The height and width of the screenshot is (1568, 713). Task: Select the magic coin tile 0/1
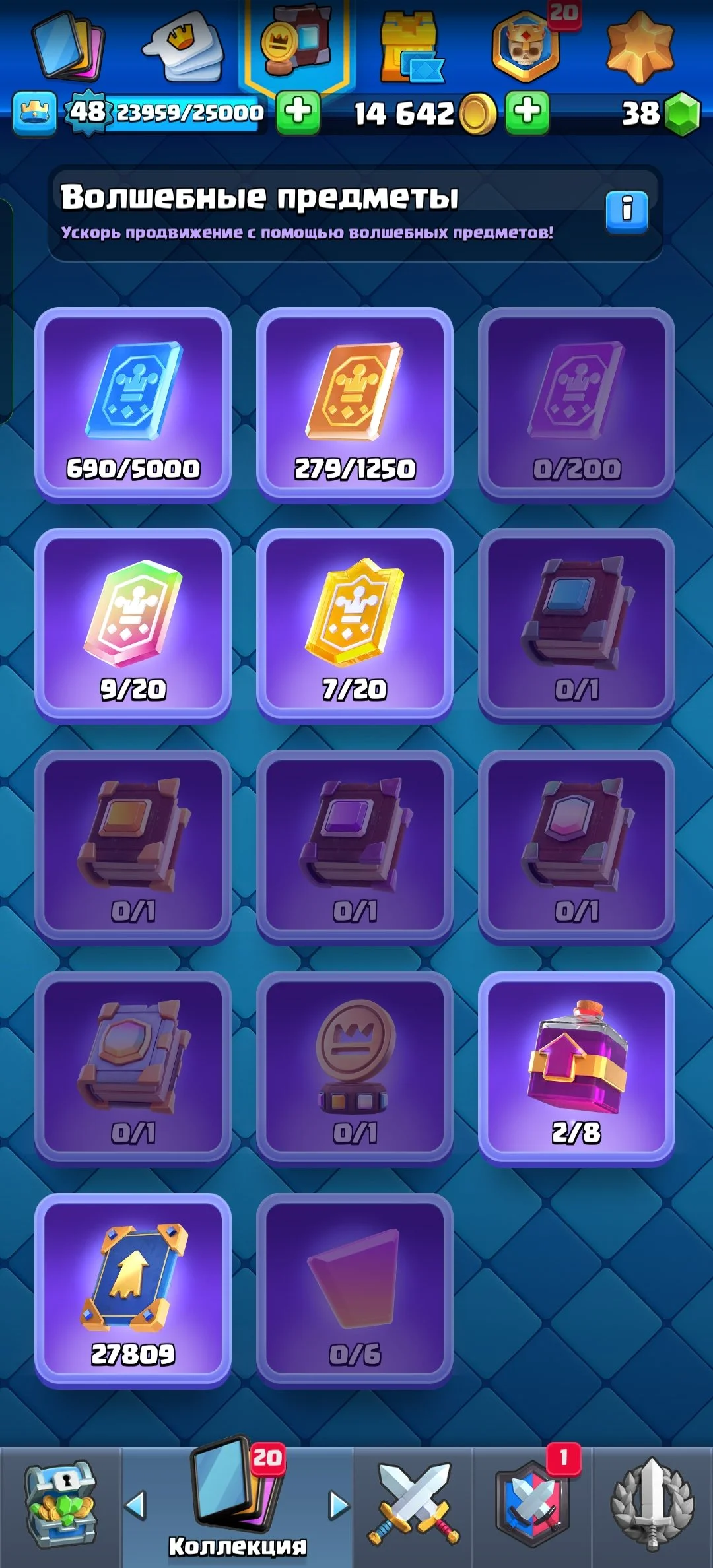[x=355, y=1068]
